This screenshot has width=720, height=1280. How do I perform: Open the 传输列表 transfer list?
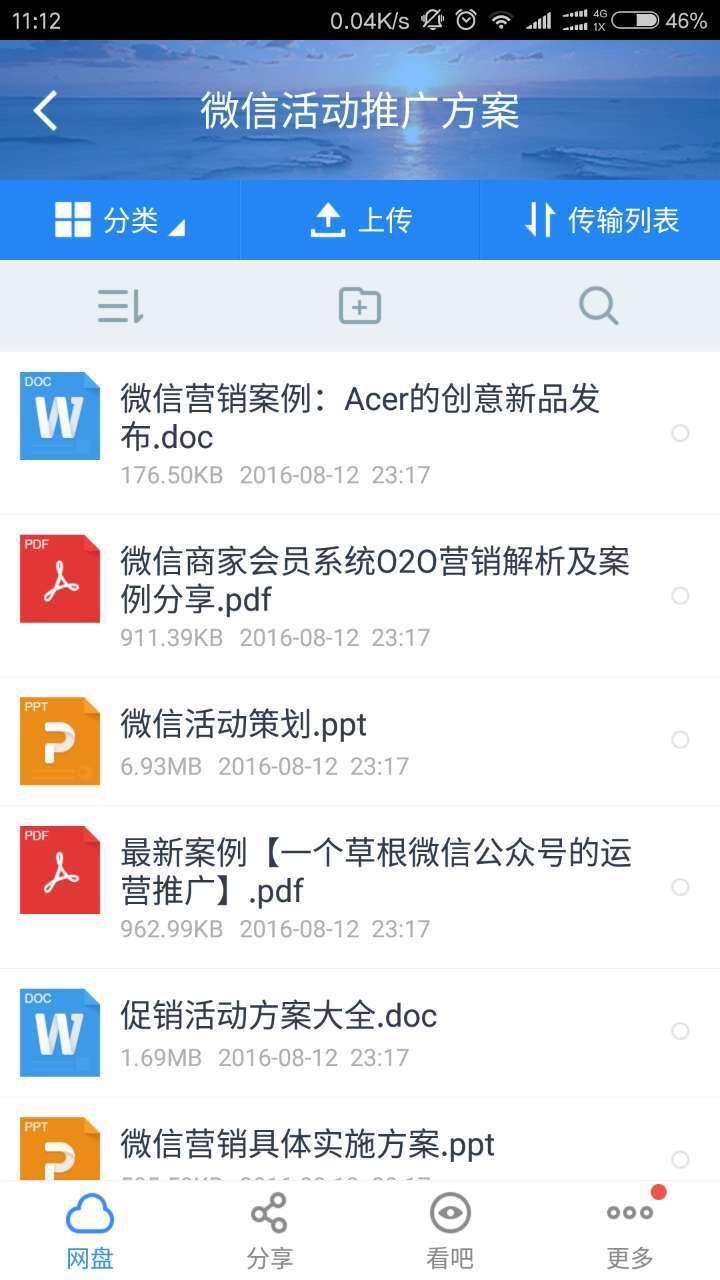pos(601,220)
